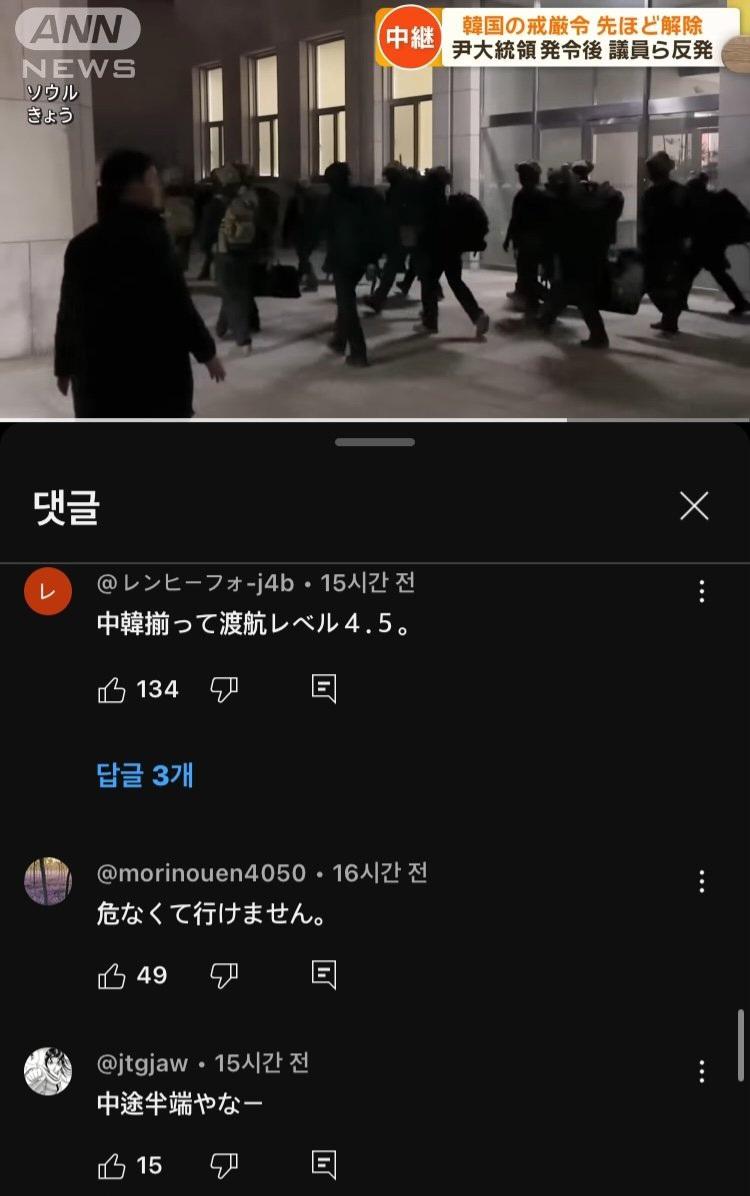Reply to the comment by @jtgjaw
The image size is (750, 1196).
[x=324, y=1166]
